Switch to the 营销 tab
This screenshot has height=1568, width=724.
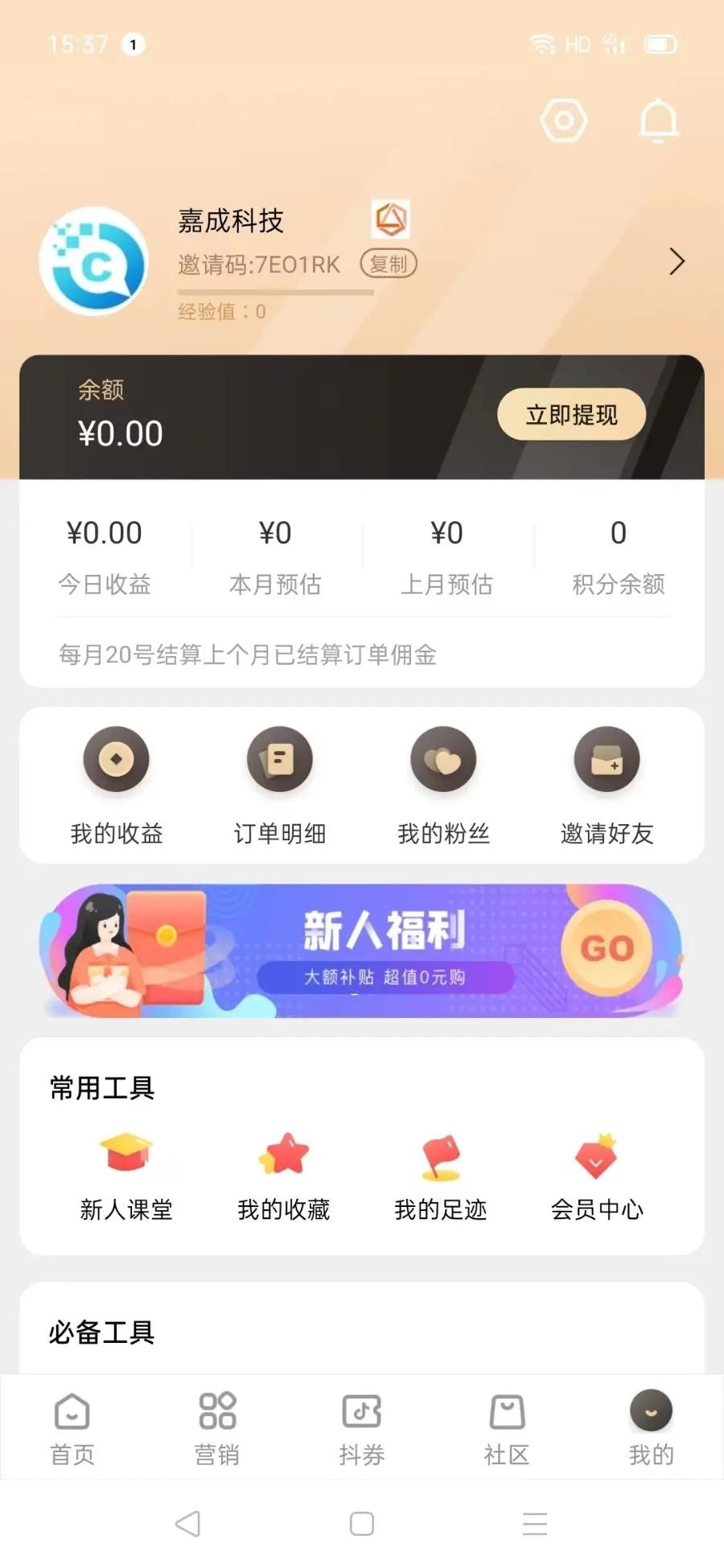tap(217, 1429)
